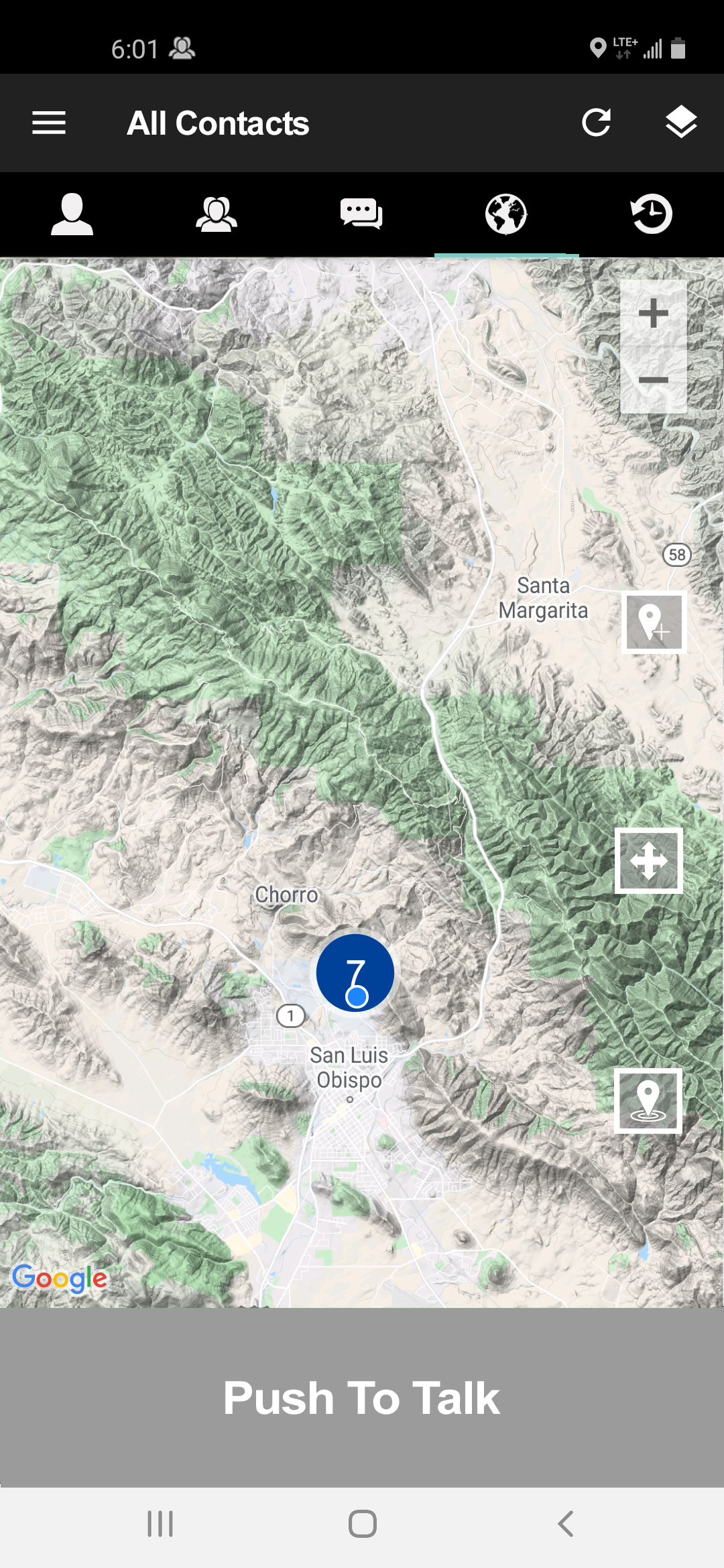Refresh the contacts map
This screenshot has width=724, height=1568.
pos(596,123)
